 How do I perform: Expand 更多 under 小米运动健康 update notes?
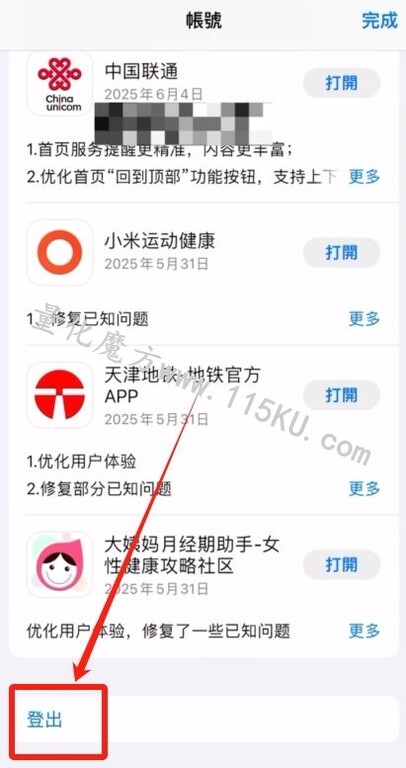click(364, 319)
